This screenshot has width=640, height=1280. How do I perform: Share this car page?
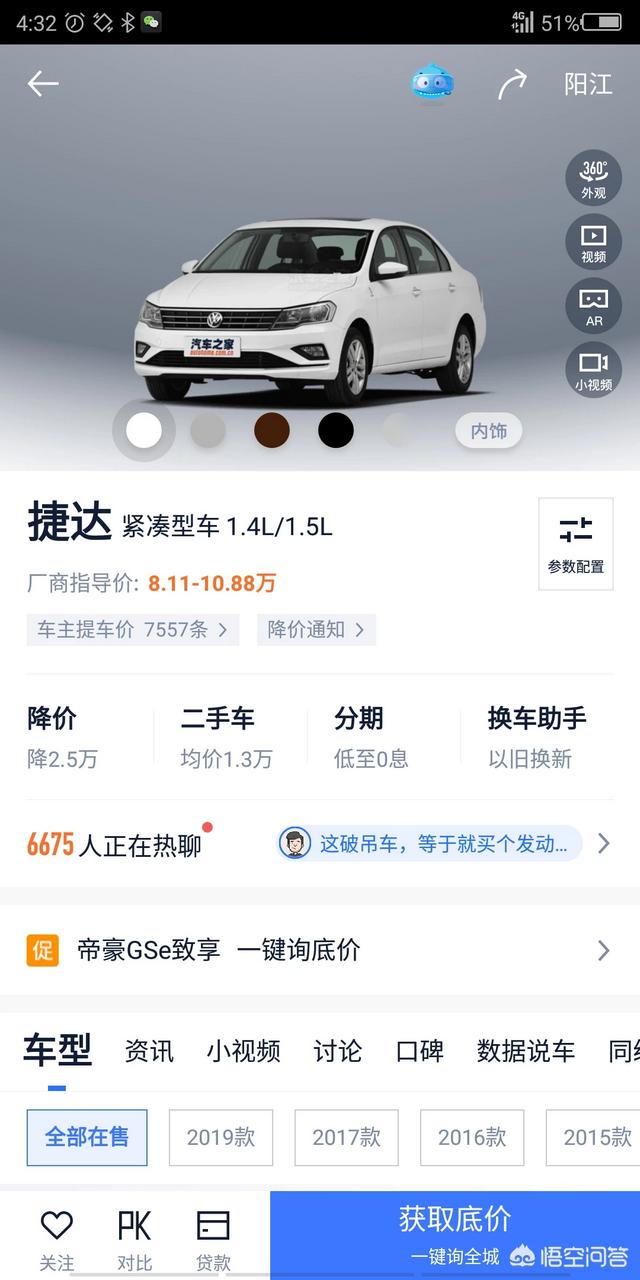point(512,85)
